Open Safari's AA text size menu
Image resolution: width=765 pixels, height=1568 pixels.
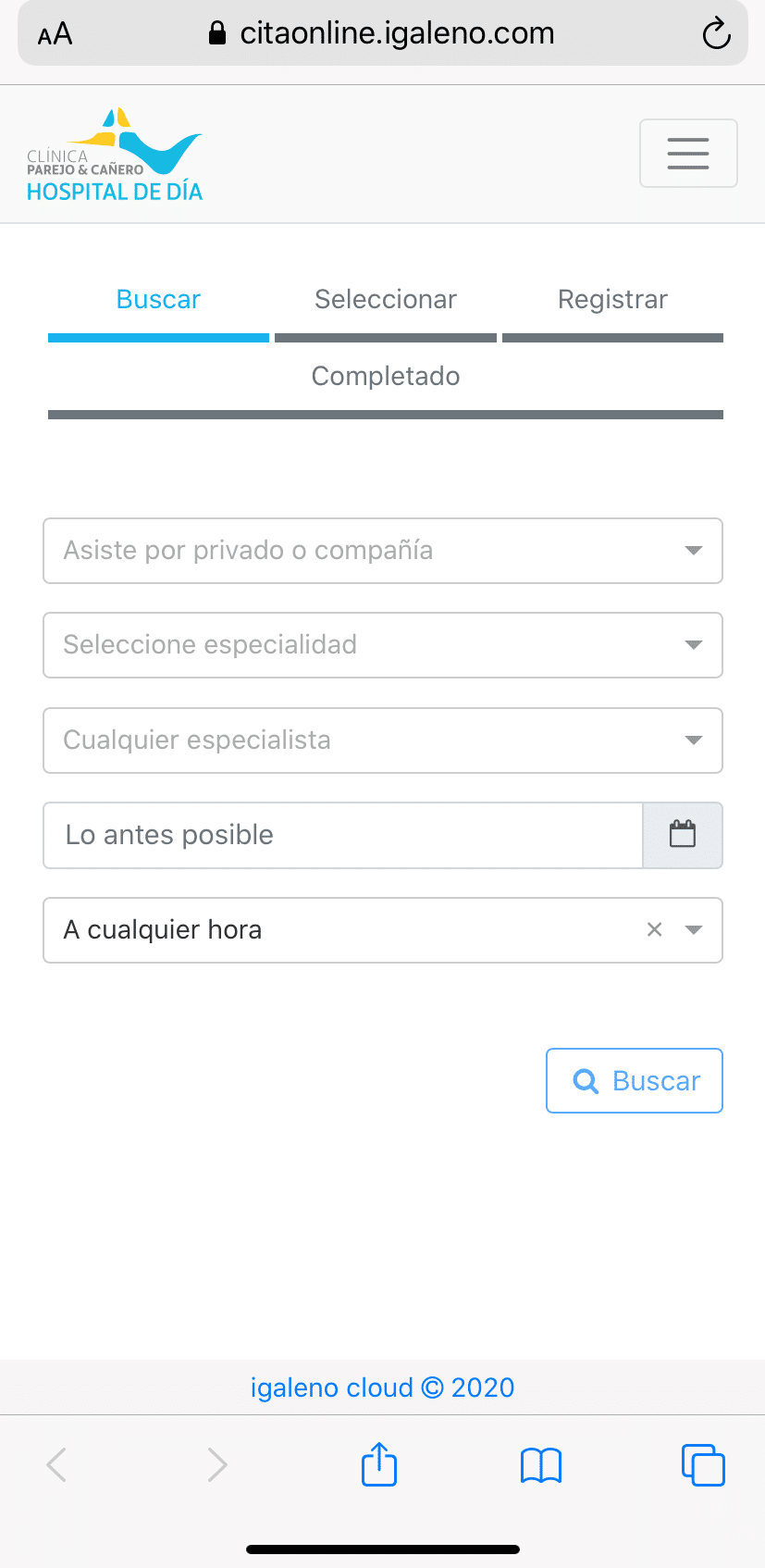pyautogui.click(x=55, y=34)
